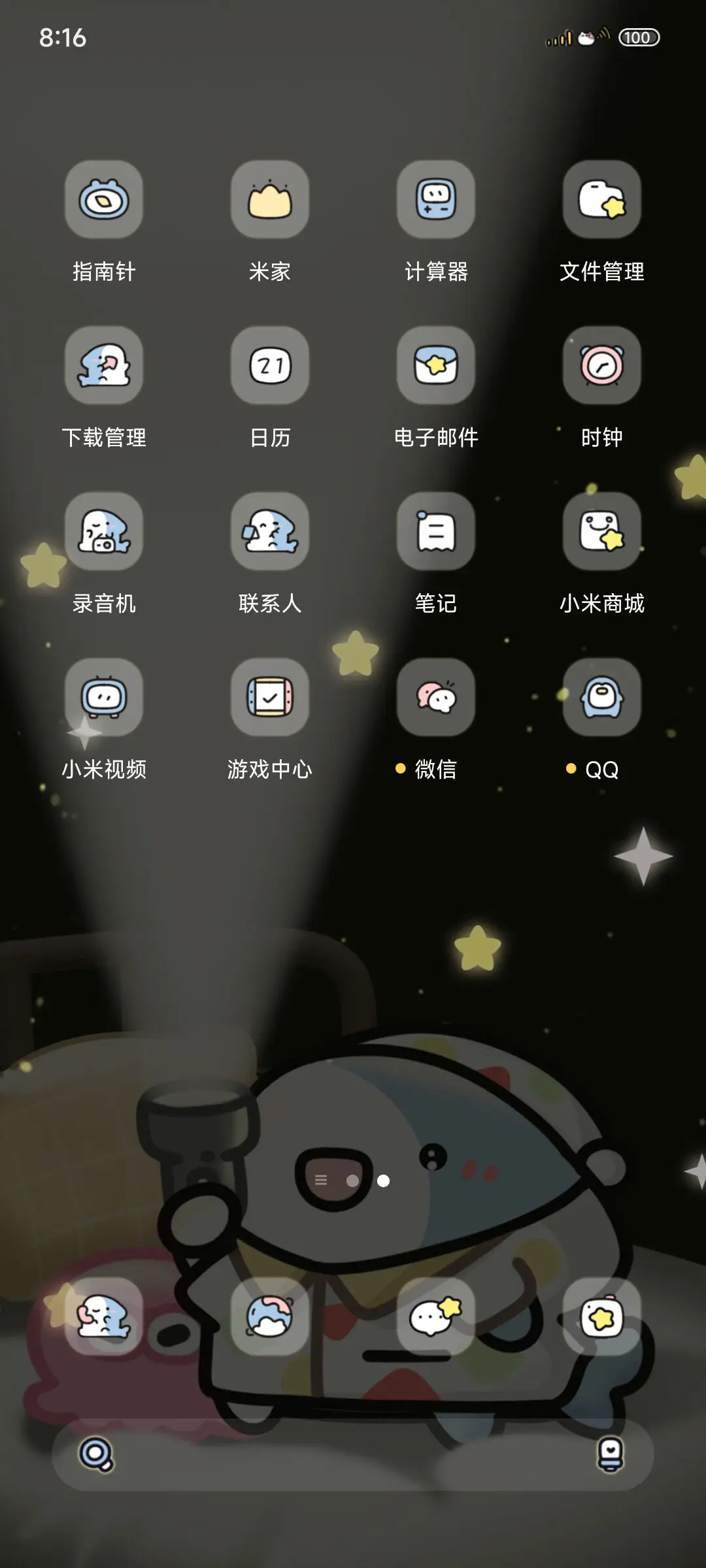Open Contacts (联系人)
Viewport: 706px width, 1568px height.
pos(270,532)
